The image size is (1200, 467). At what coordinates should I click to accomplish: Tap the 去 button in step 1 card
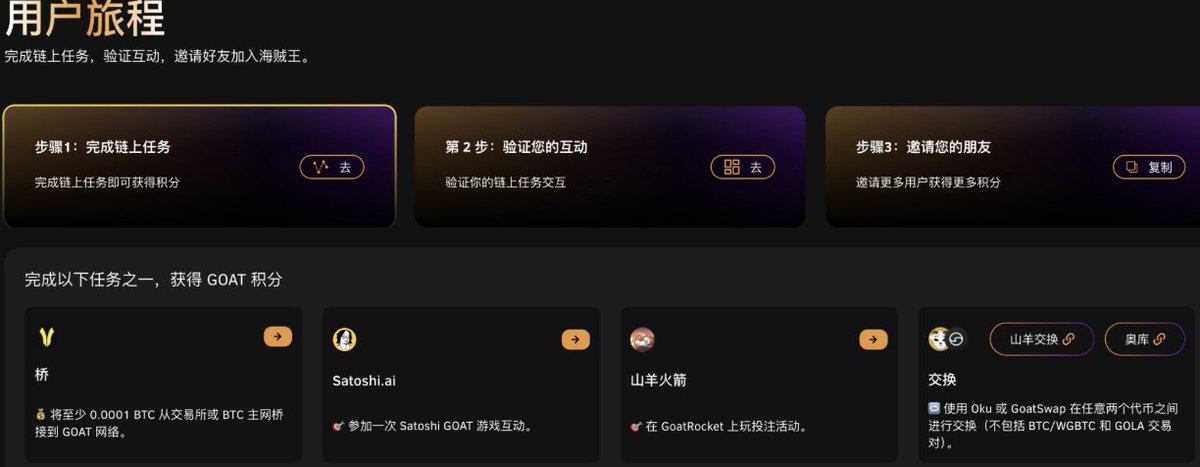[x=332, y=167]
